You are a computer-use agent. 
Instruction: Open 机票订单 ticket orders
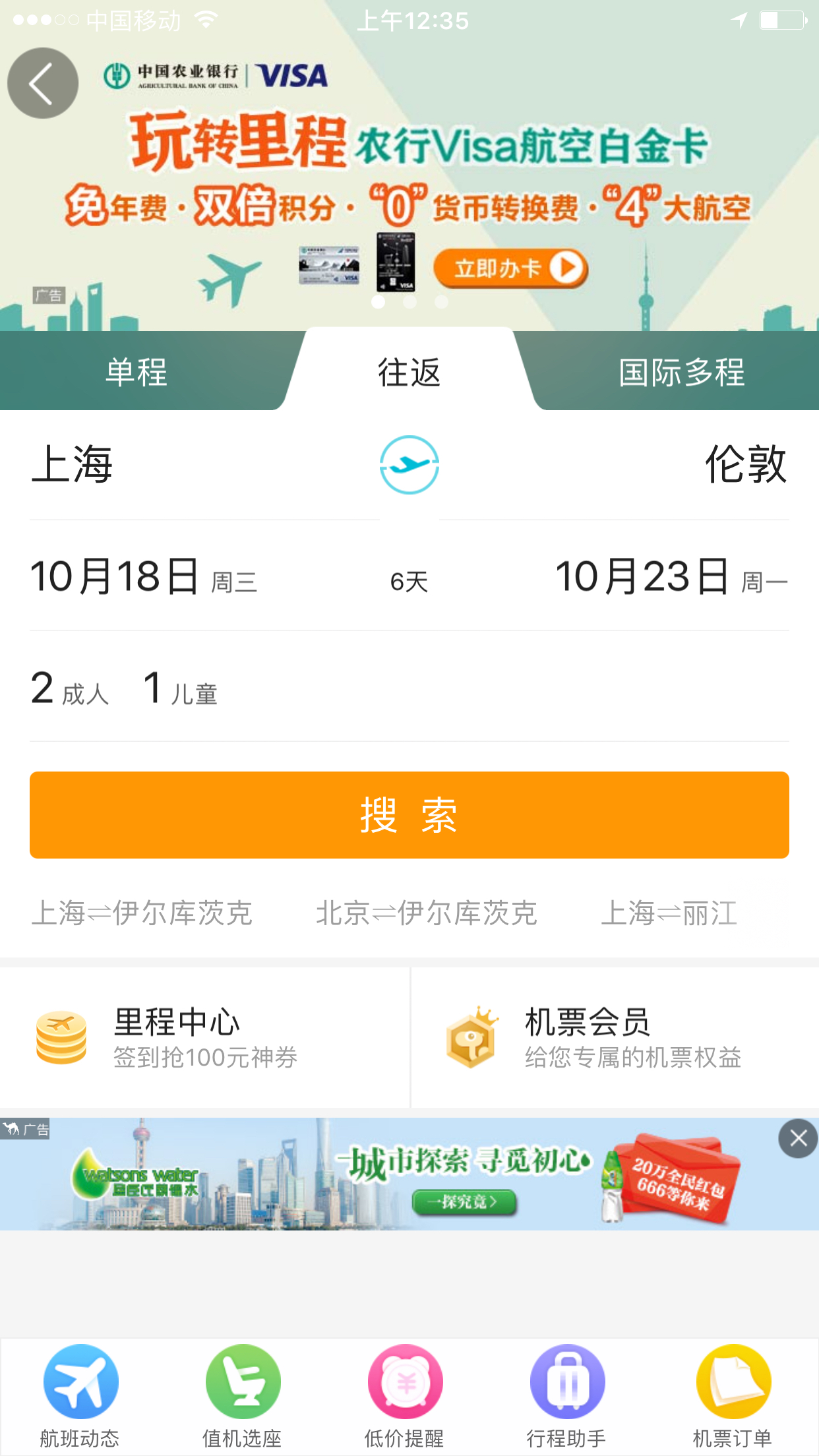click(733, 1397)
